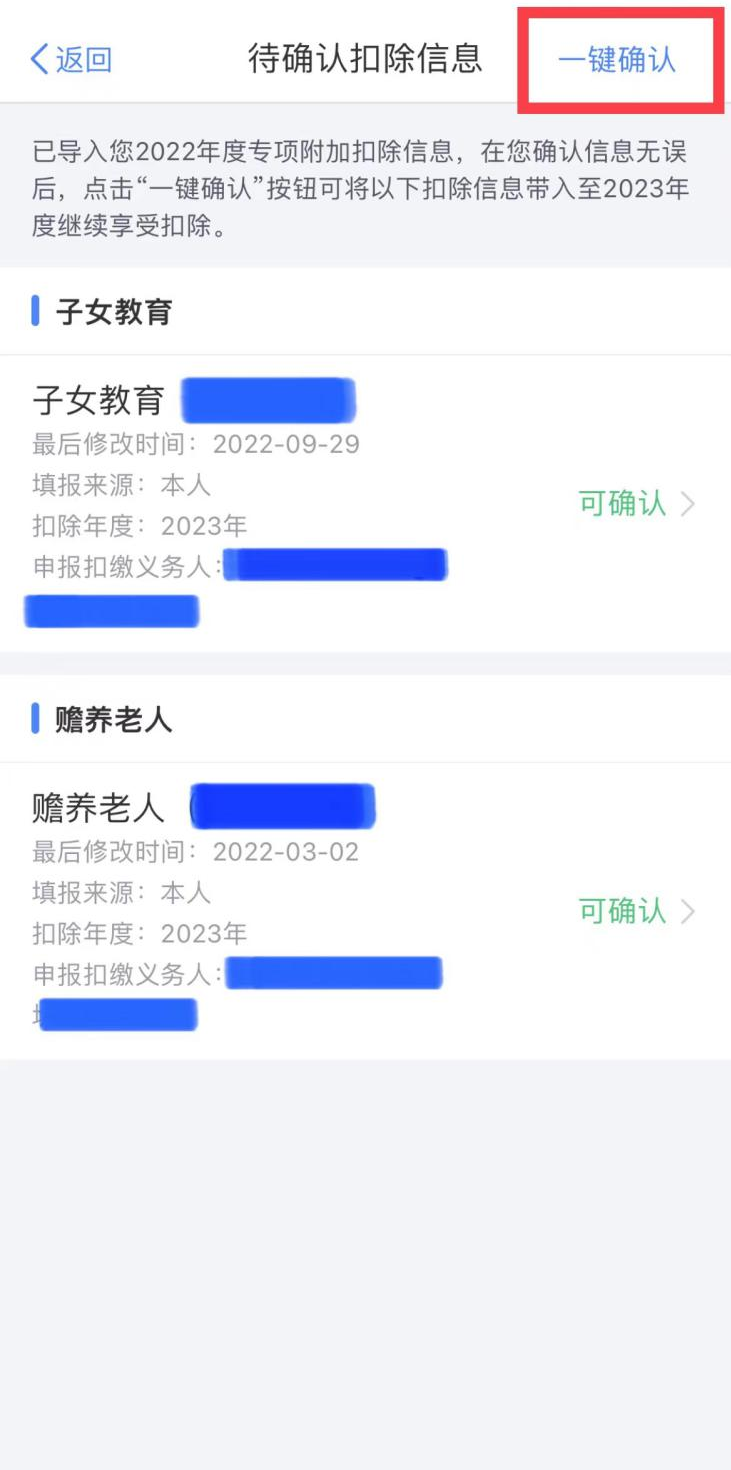Go back using 返回
Screen dimensions: 731x1470
click(x=70, y=60)
